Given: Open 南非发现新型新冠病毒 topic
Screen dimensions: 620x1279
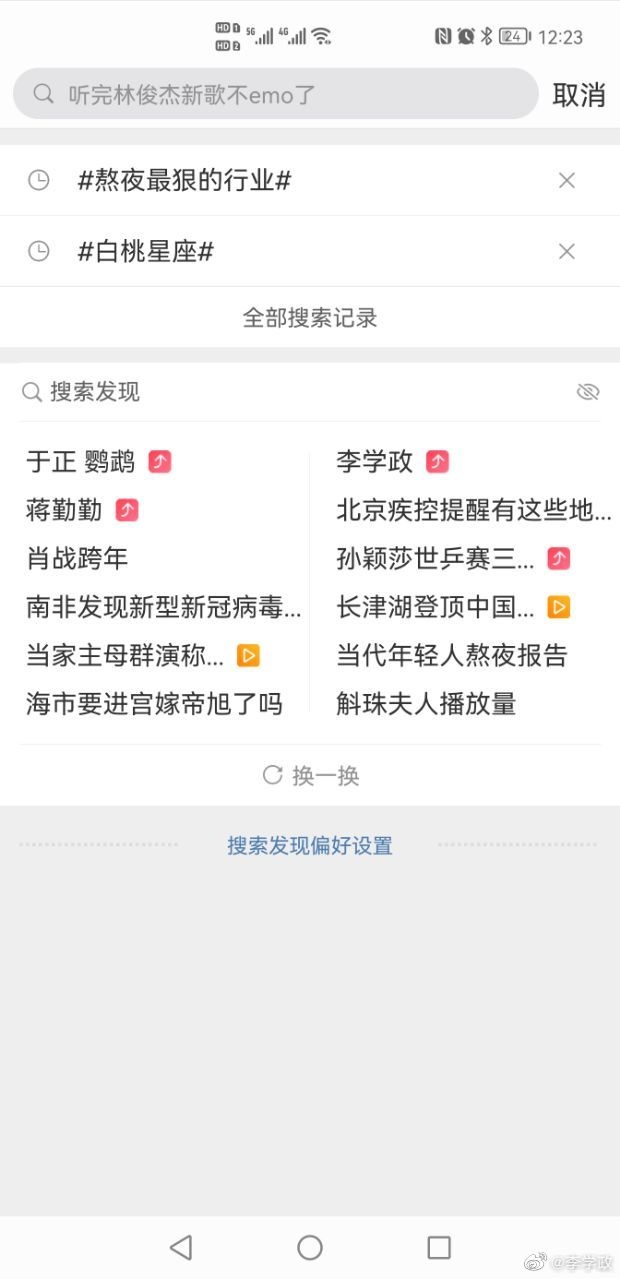Looking at the screenshot, I should (164, 606).
